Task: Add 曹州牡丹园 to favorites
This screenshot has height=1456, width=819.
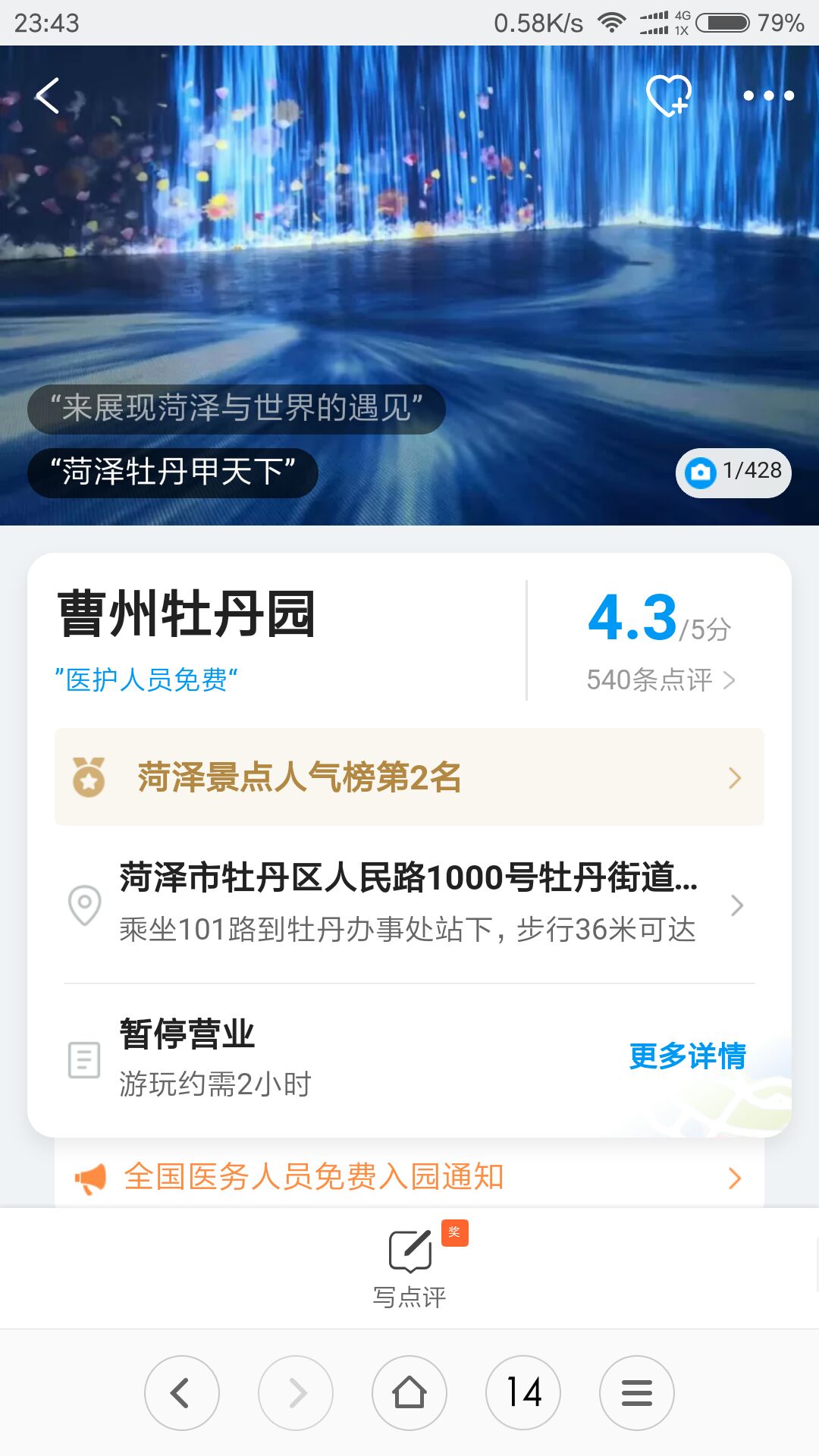Action: pos(668,96)
